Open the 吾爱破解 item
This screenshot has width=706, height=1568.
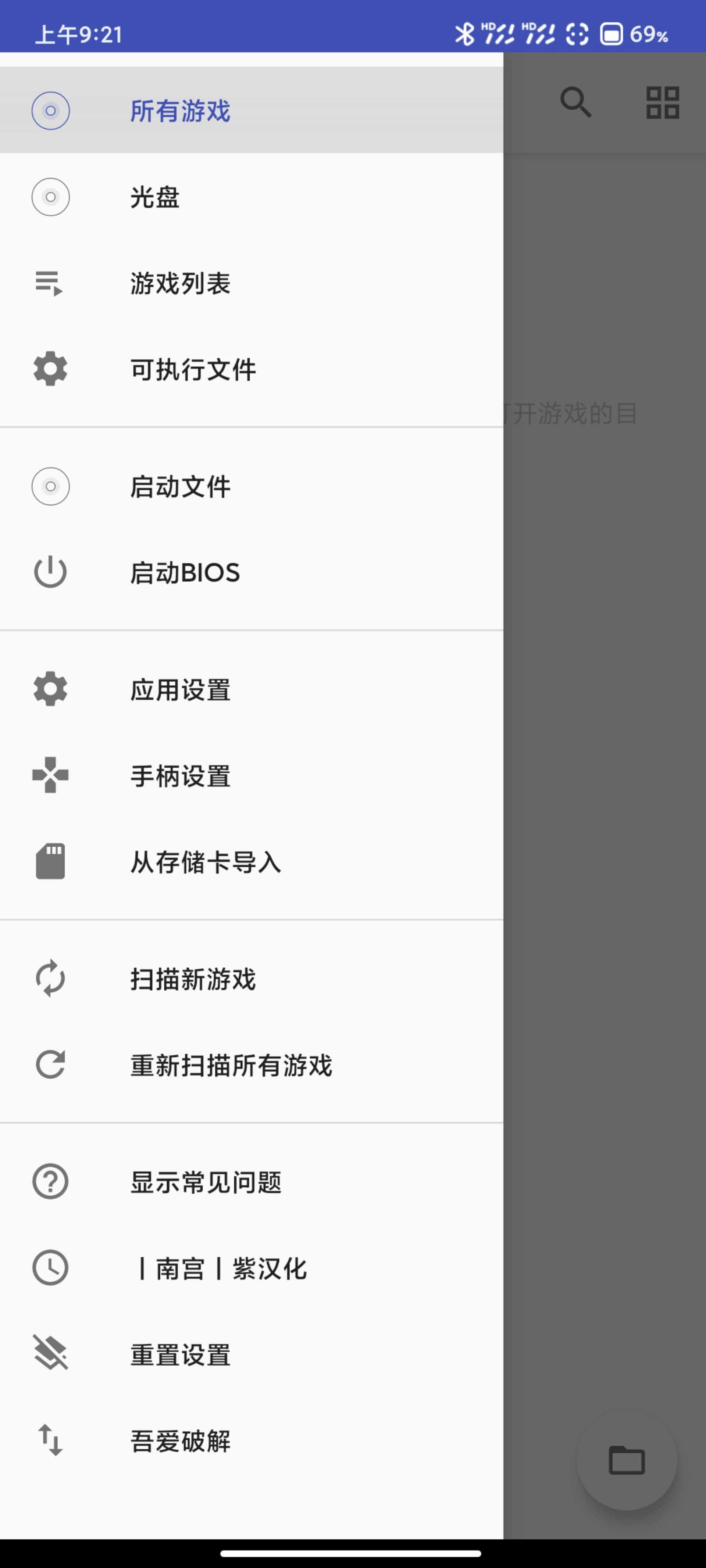click(180, 1441)
